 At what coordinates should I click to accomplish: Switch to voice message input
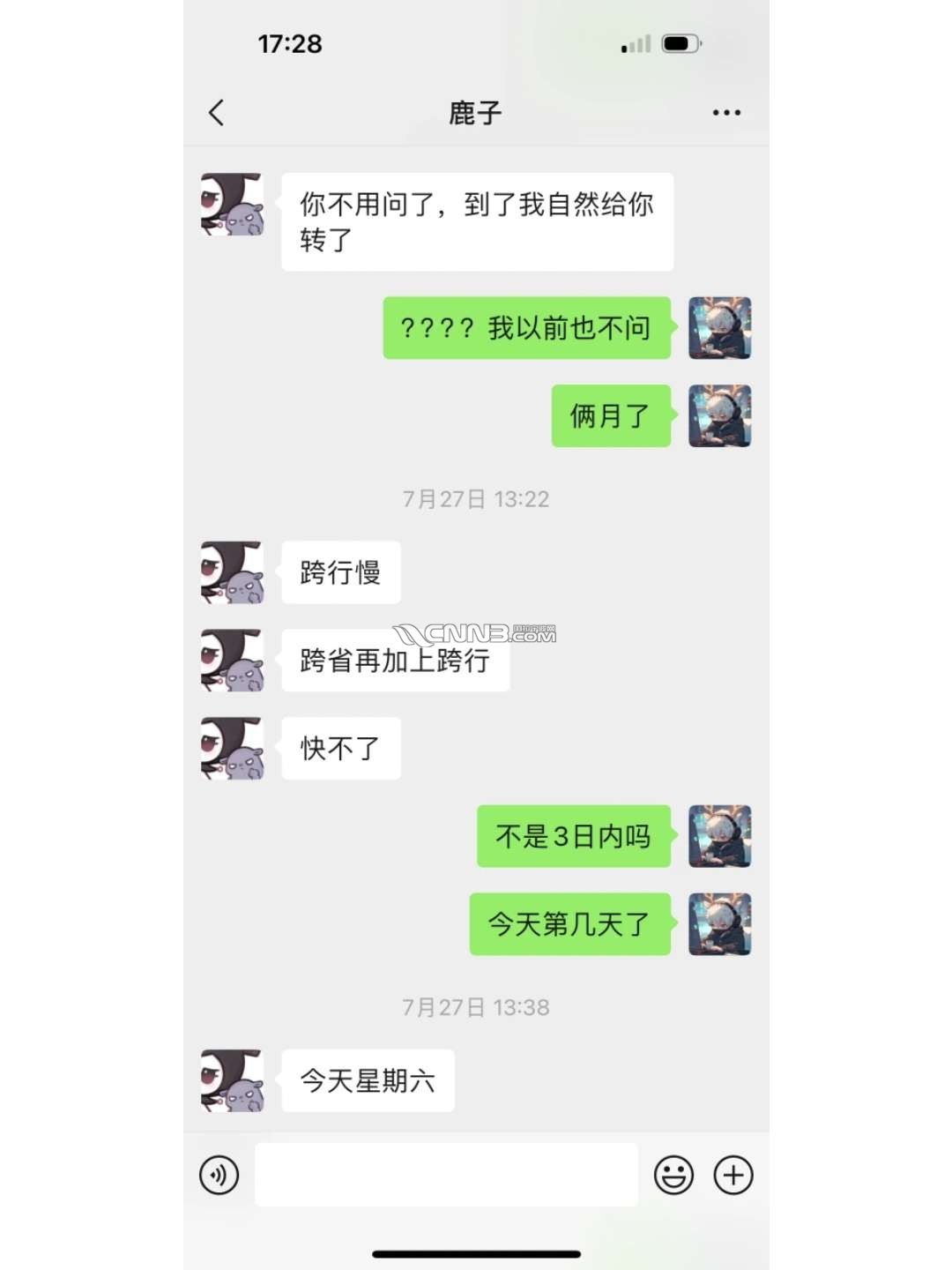(219, 1175)
